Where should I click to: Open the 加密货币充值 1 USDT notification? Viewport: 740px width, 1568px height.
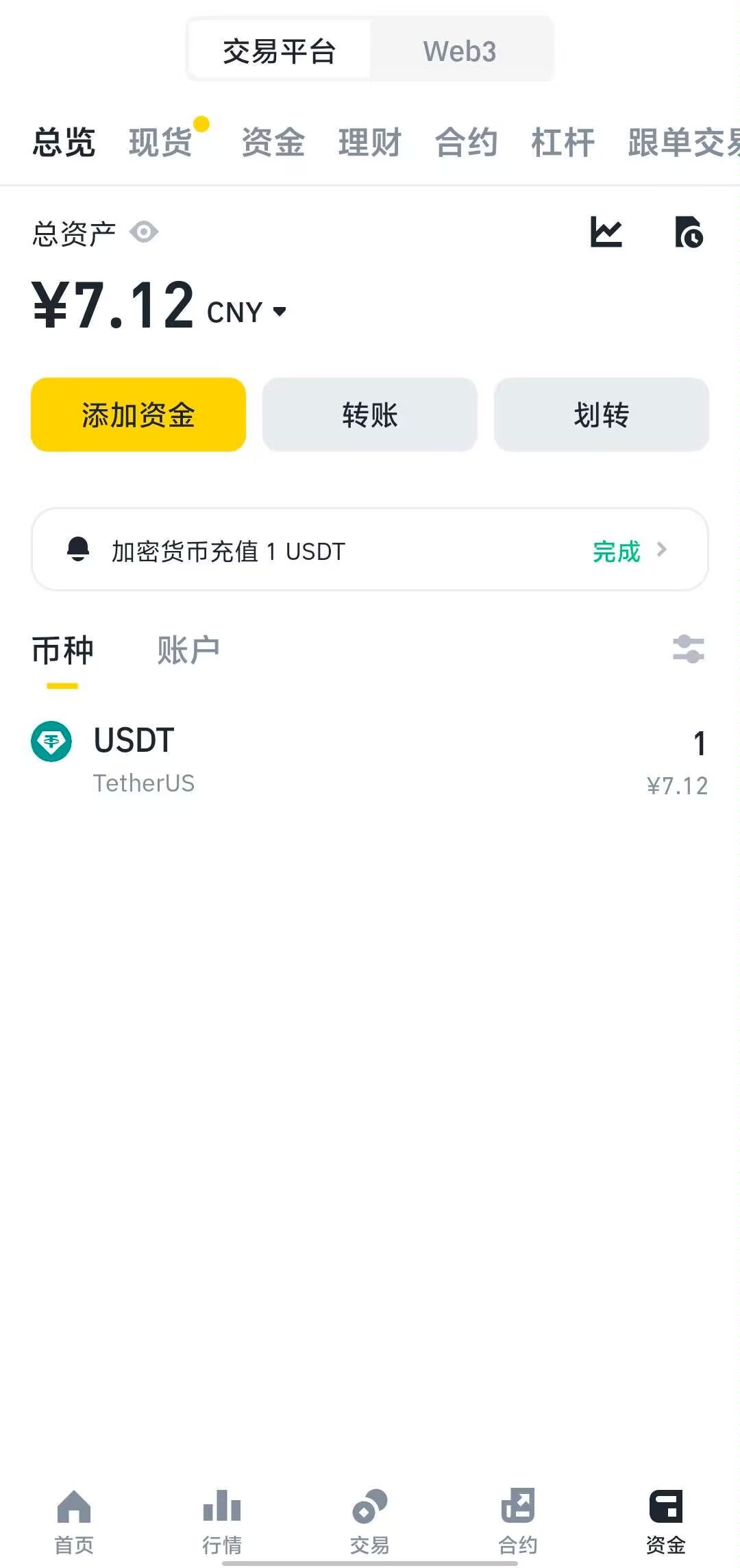tap(370, 550)
